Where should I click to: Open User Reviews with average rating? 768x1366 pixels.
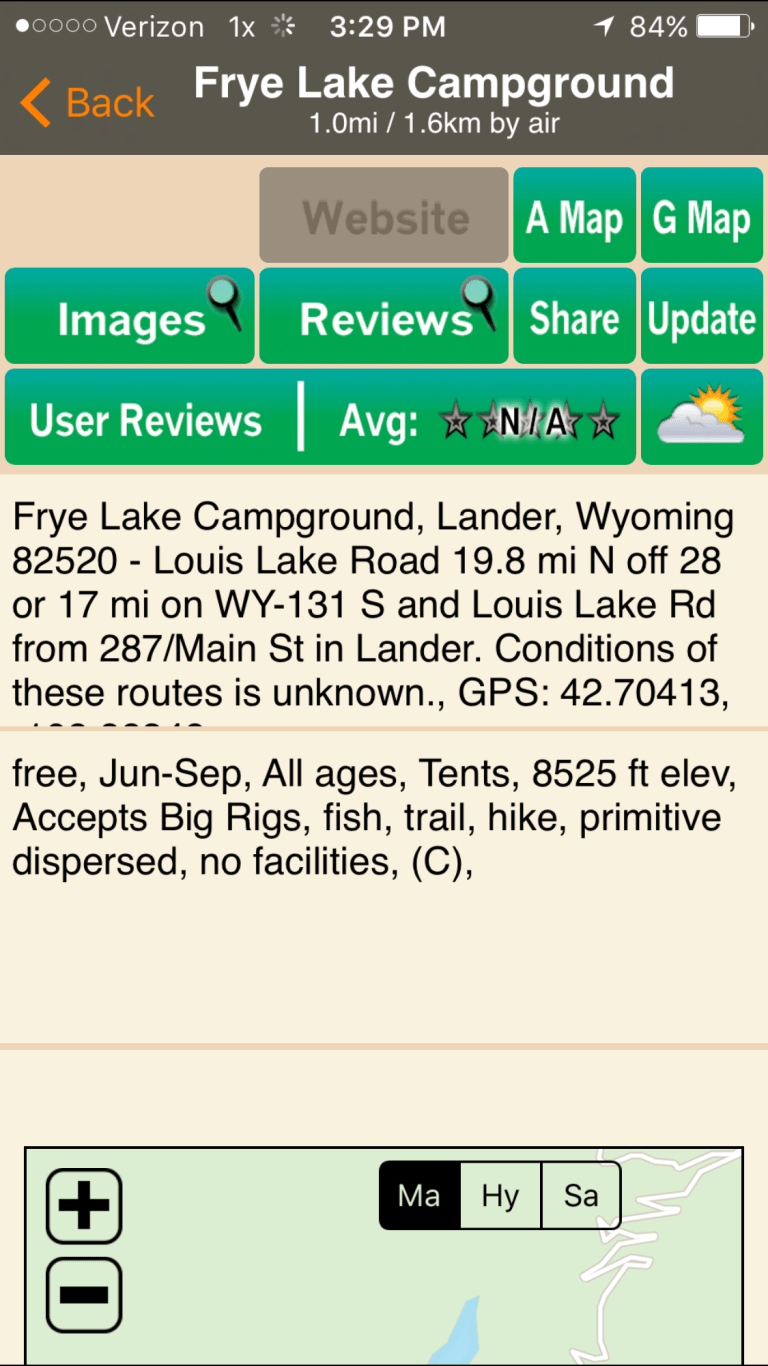pos(320,418)
